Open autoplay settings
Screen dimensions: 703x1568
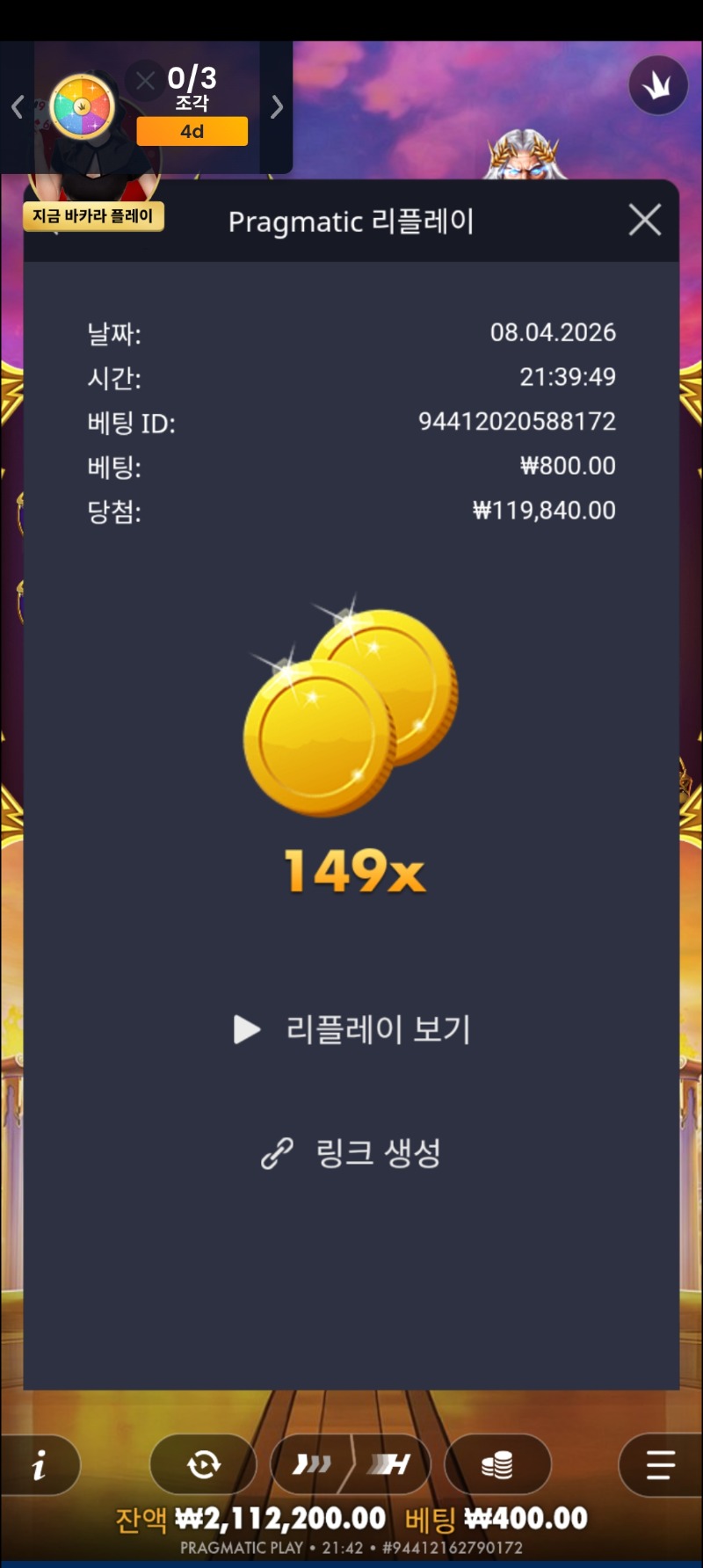203,1464
